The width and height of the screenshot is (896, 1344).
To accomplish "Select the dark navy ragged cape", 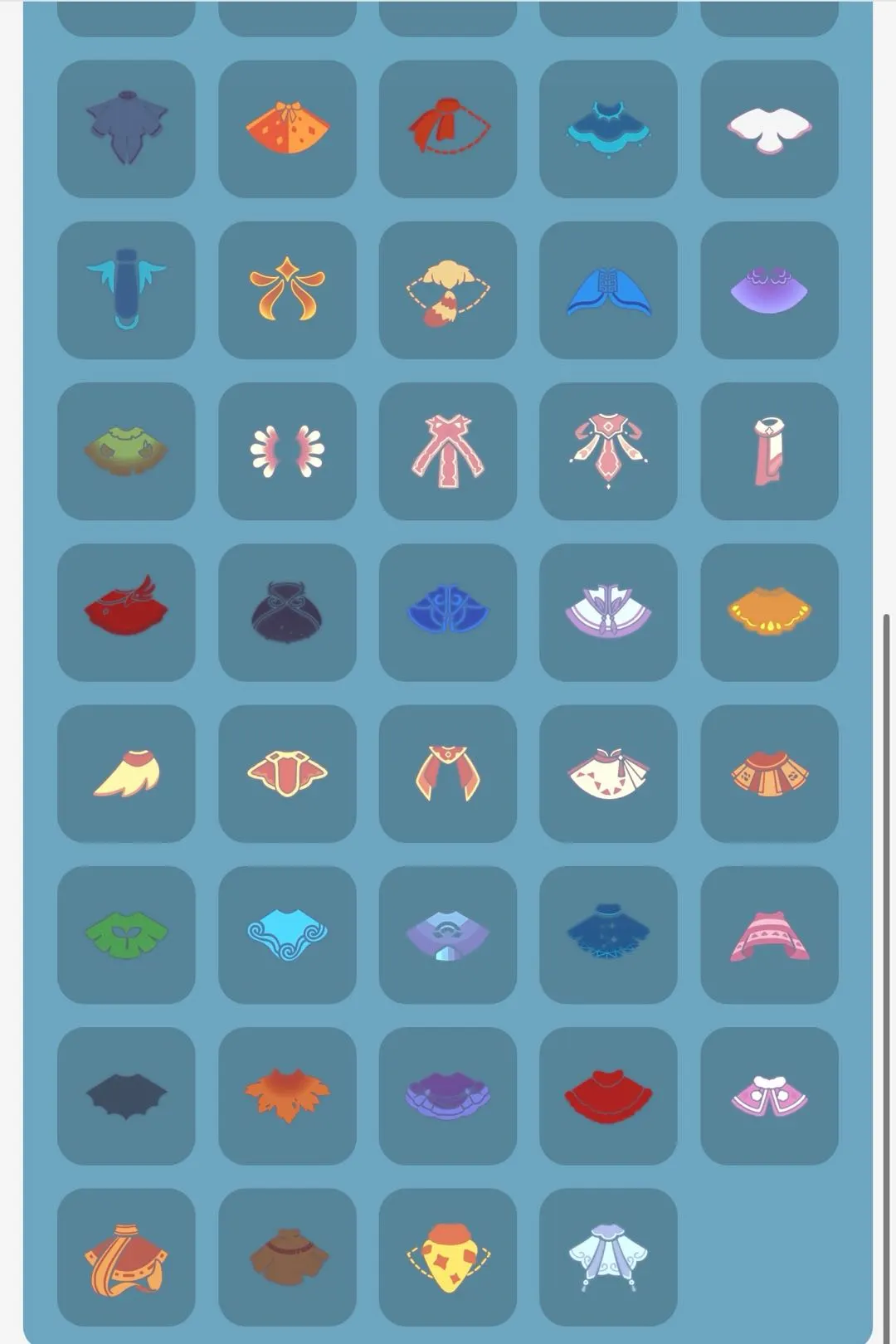I will pyautogui.click(x=126, y=129).
